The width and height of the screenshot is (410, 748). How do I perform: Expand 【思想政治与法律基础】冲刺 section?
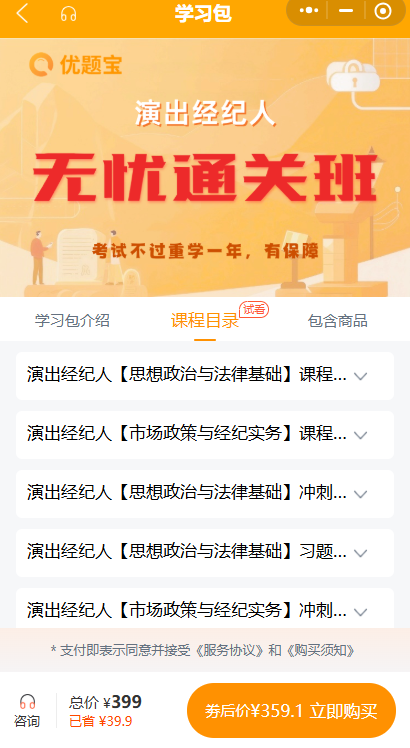(205, 494)
